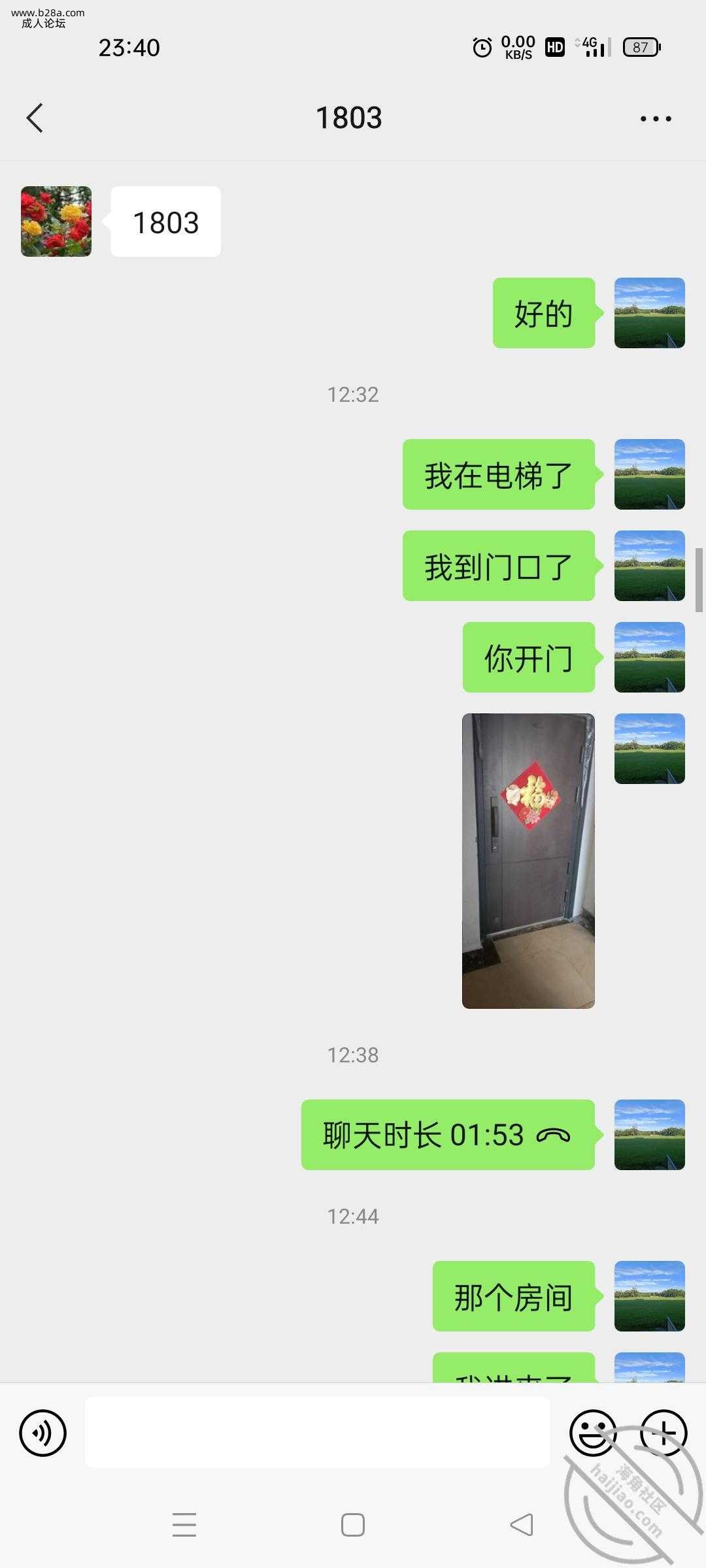The width and height of the screenshot is (706, 1568).
Task: Focus the message text field
Action: click(317, 1433)
